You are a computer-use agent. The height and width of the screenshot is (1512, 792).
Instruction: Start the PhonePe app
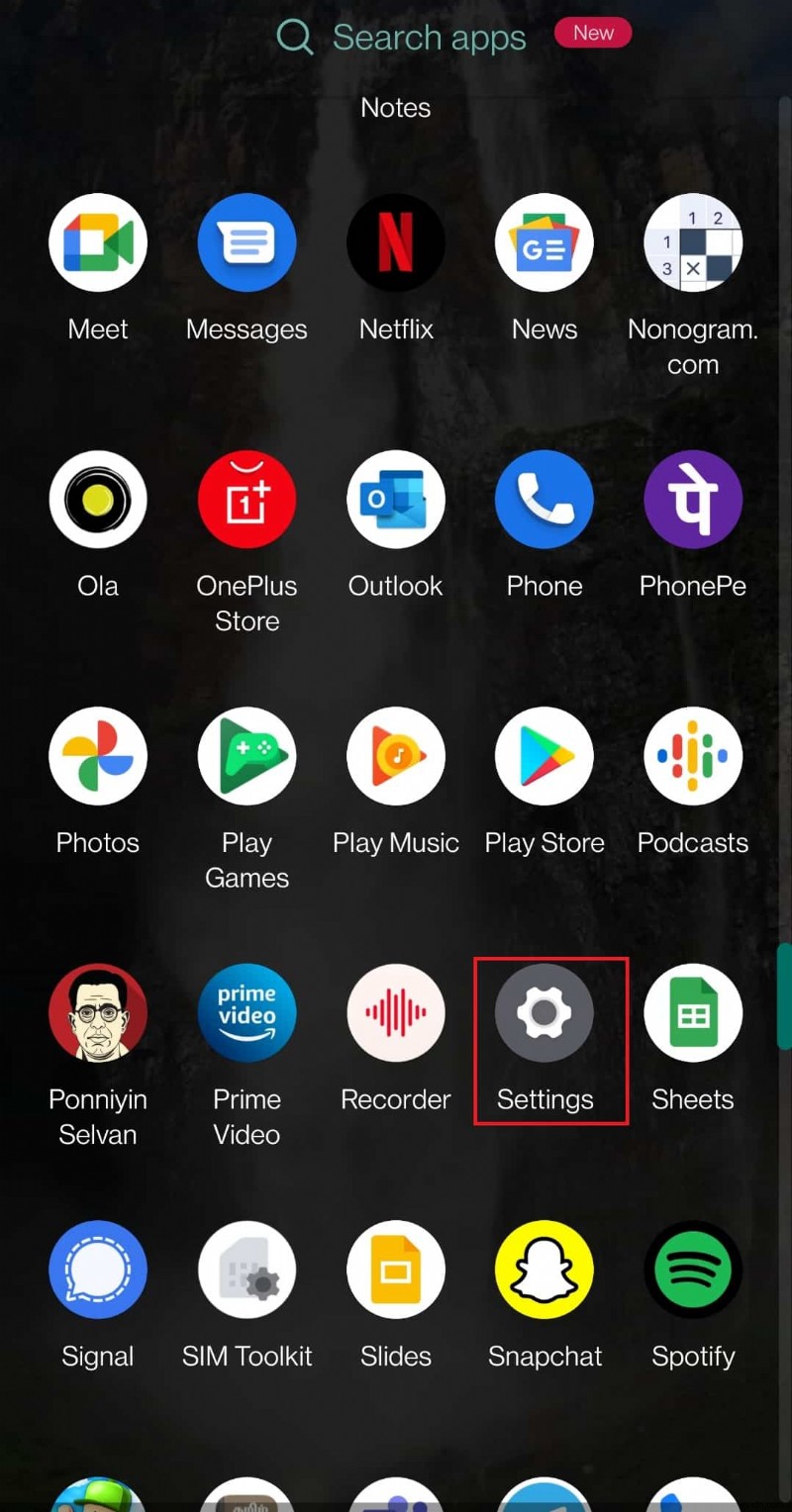693,499
